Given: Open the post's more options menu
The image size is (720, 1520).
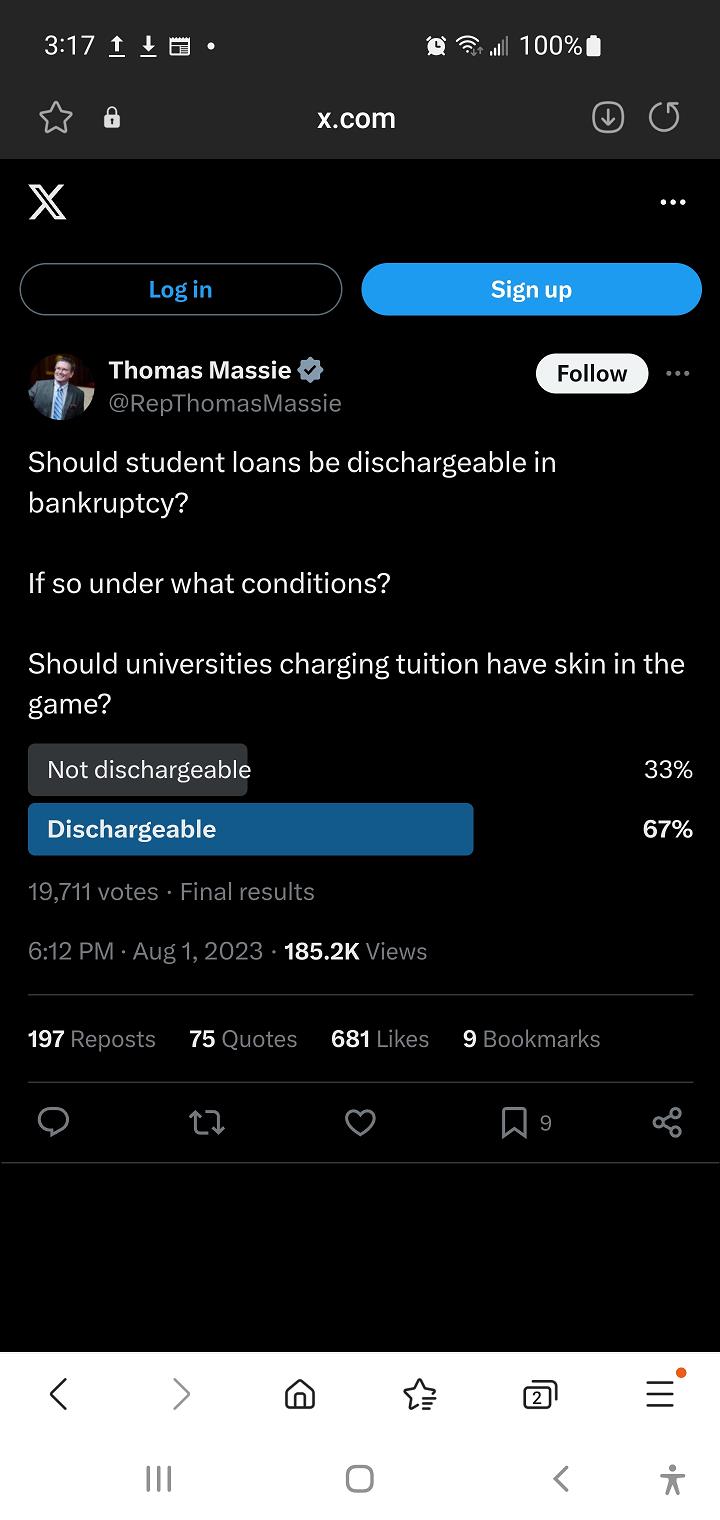Looking at the screenshot, I should click(677, 373).
